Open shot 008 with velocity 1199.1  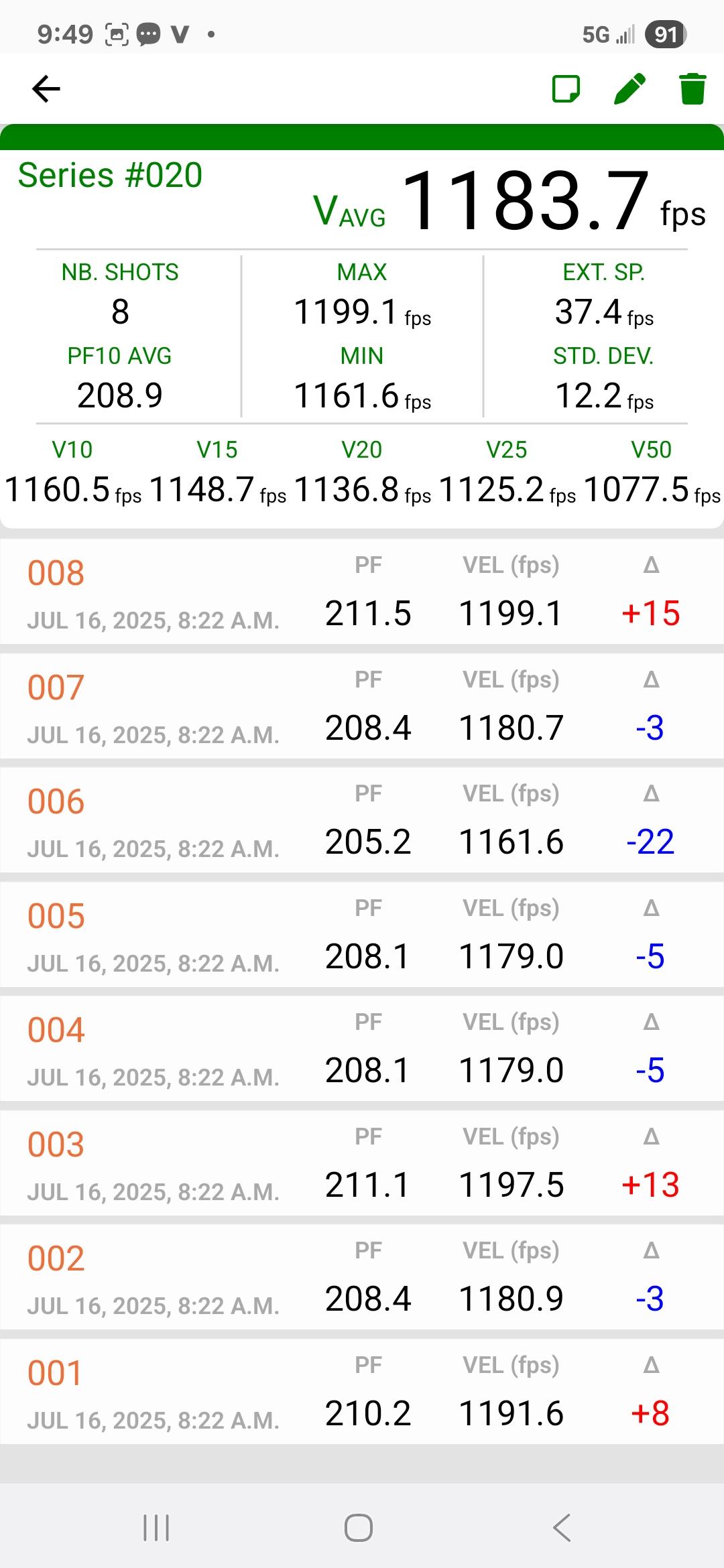tap(362, 592)
